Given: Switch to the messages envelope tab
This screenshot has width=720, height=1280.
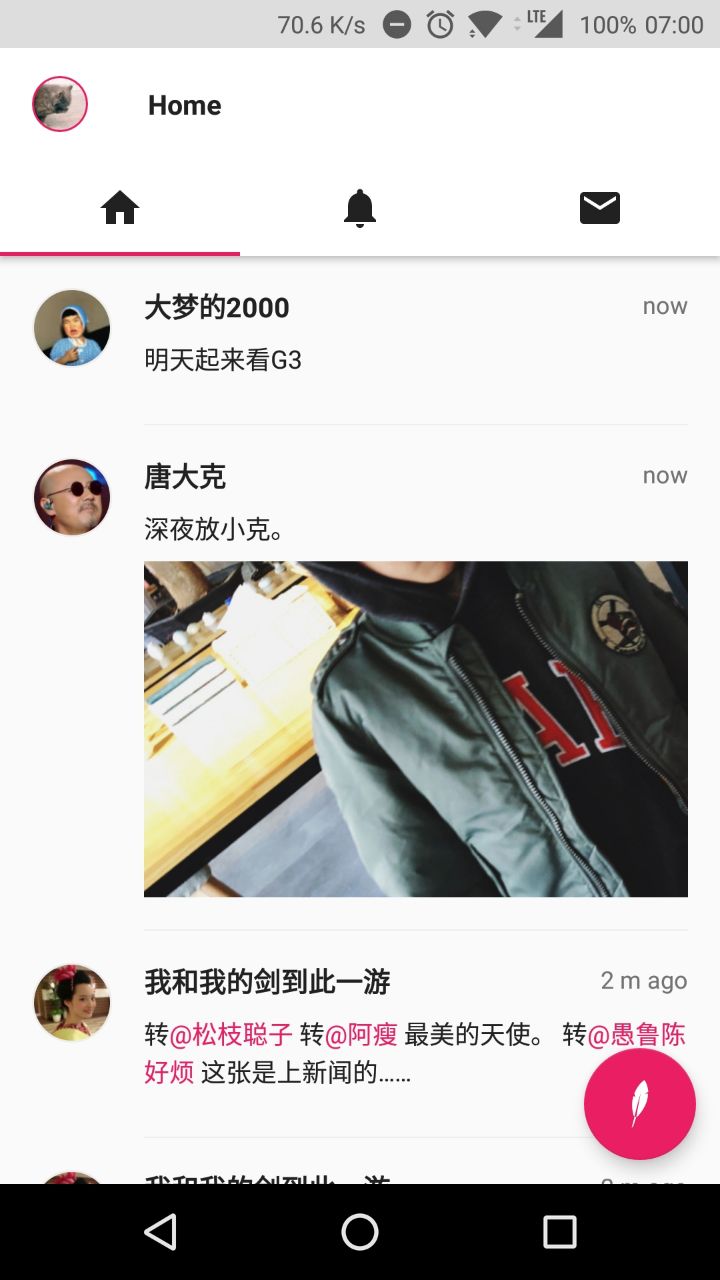Looking at the screenshot, I should tap(600, 208).
